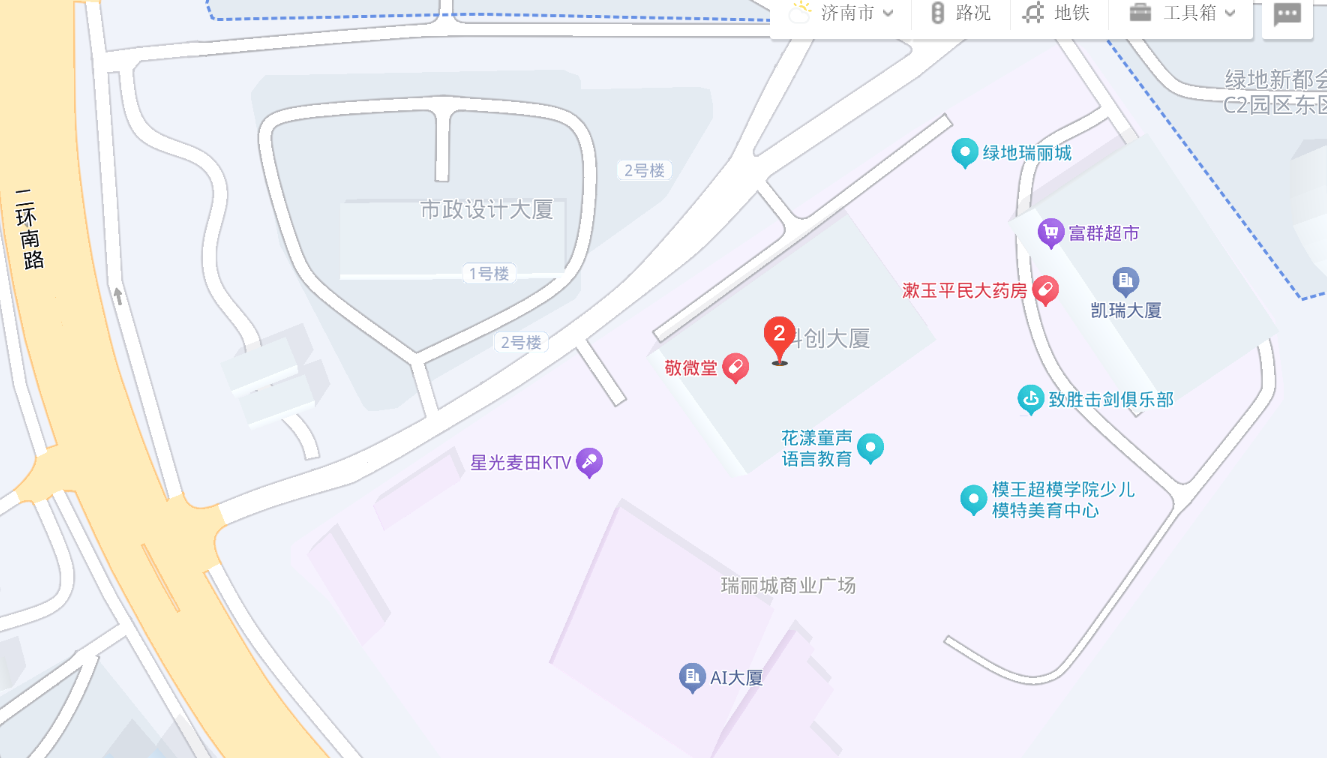The width and height of the screenshot is (1327, 758).
Task: Open the 致胜击剑俱乐部 marker
Action: click(x=1031, y=399)
